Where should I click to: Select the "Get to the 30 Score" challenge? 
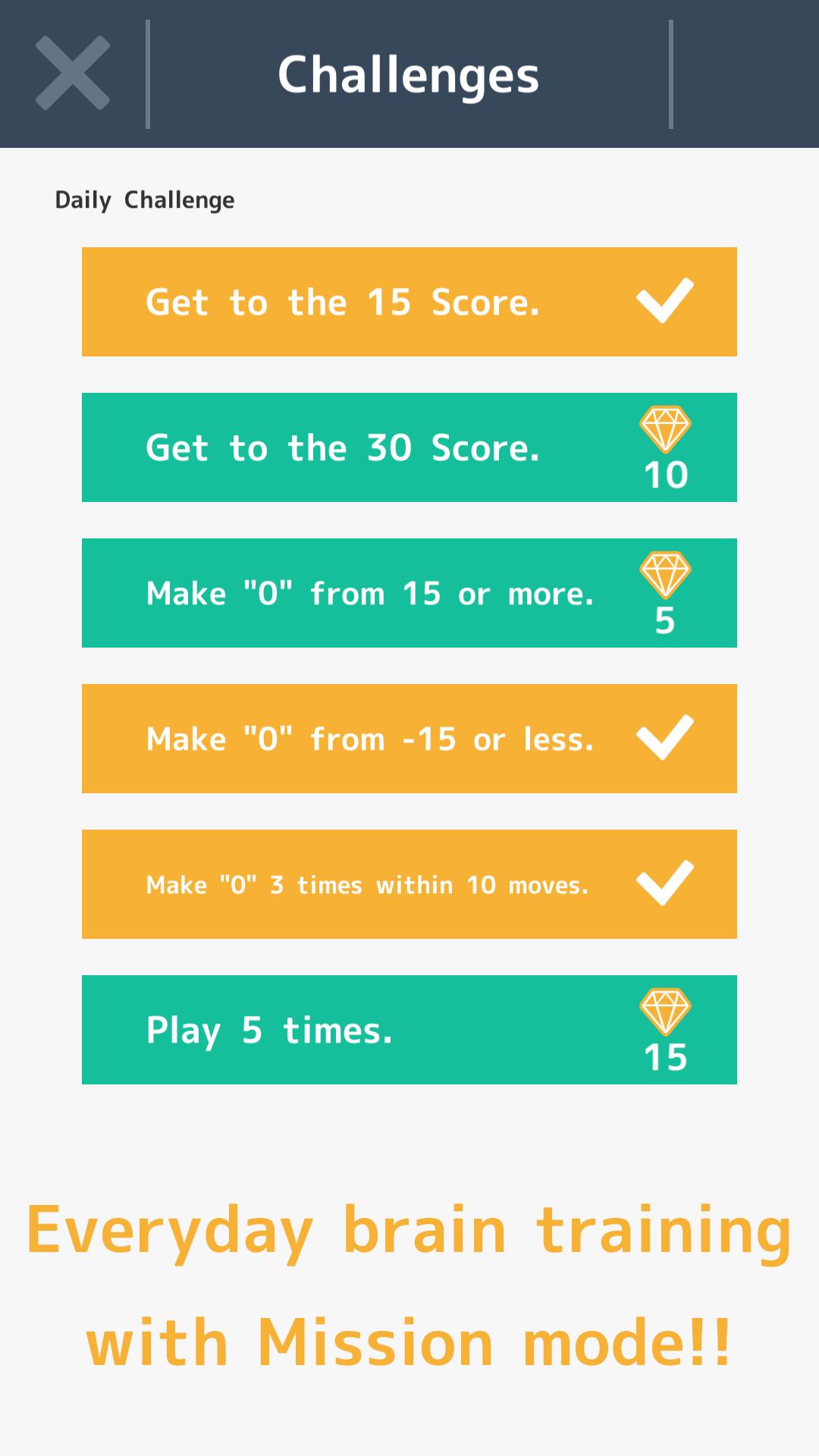pyautogui.click(x=409, y=447)
